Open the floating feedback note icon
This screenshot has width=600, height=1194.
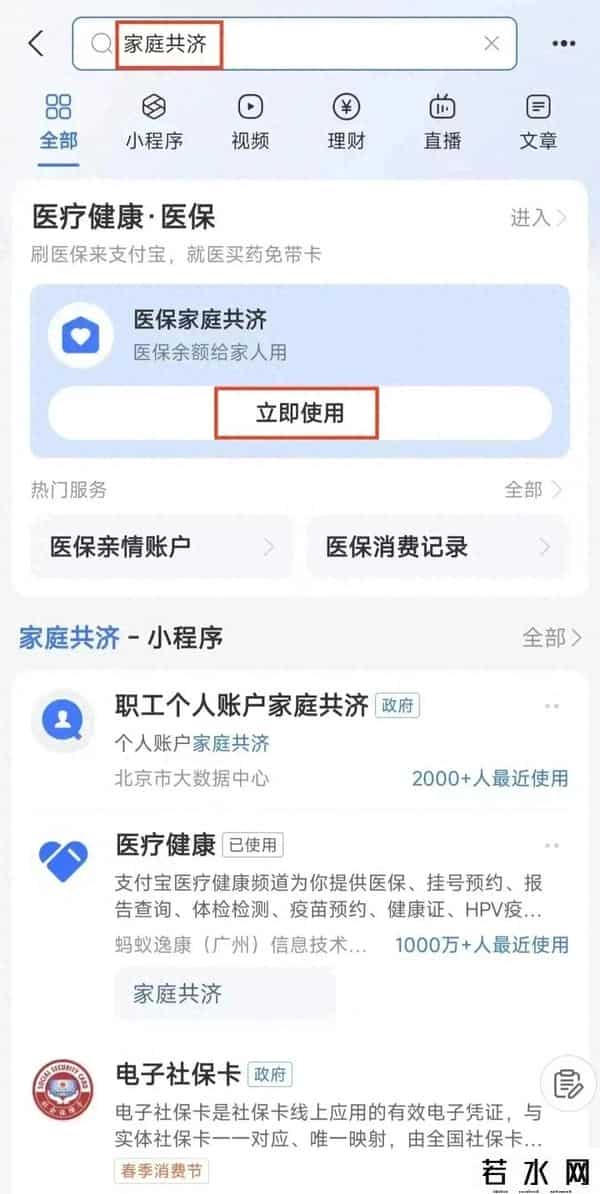click(x=567, y=1083)
